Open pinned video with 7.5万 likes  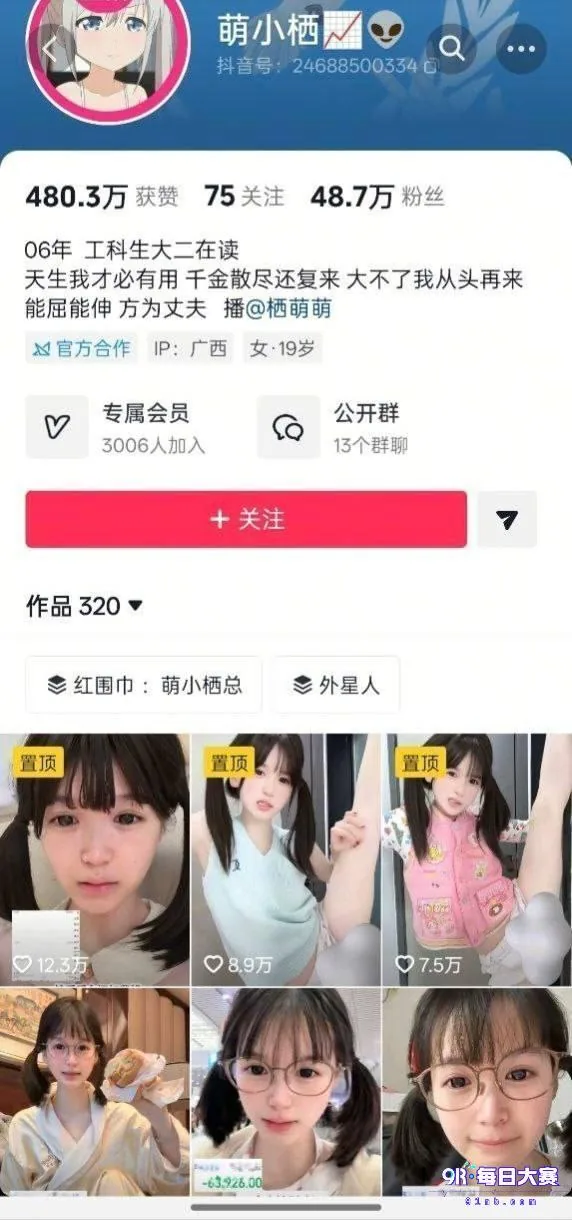(x=477, y=860)
